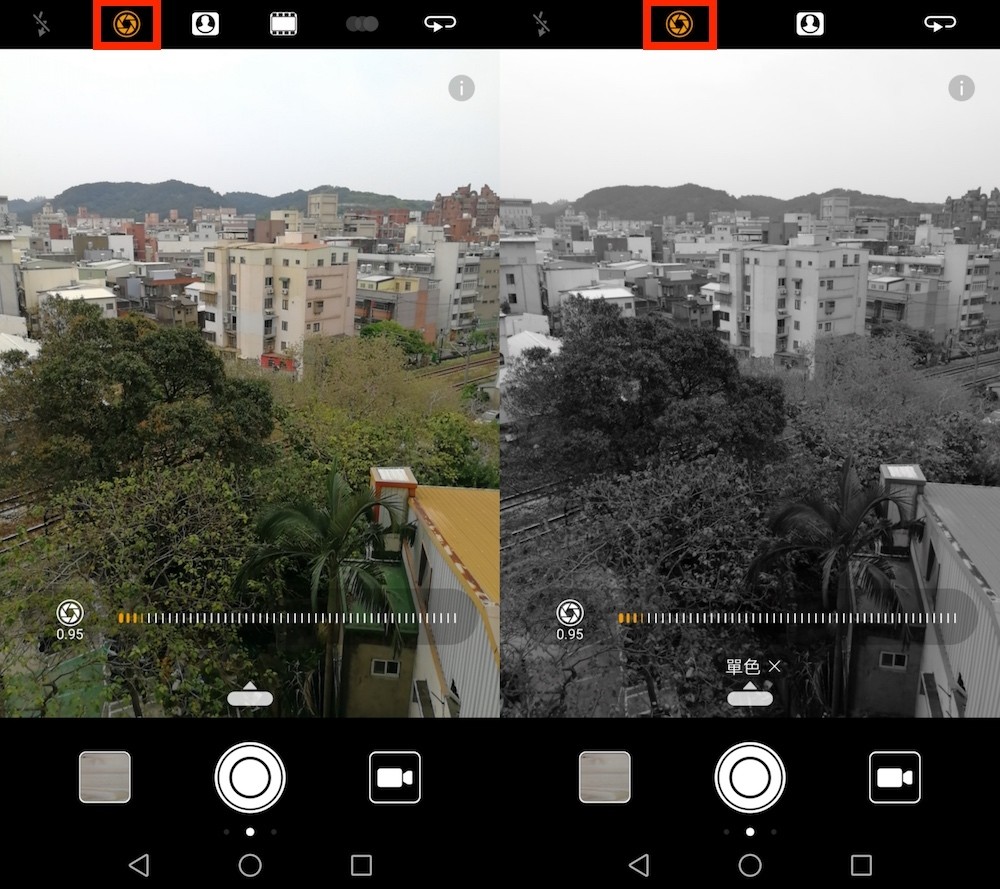Screen dimensions: 1000x889
Task: Open the gallery thumbnail under the color preview
Action: click(105, 777)
